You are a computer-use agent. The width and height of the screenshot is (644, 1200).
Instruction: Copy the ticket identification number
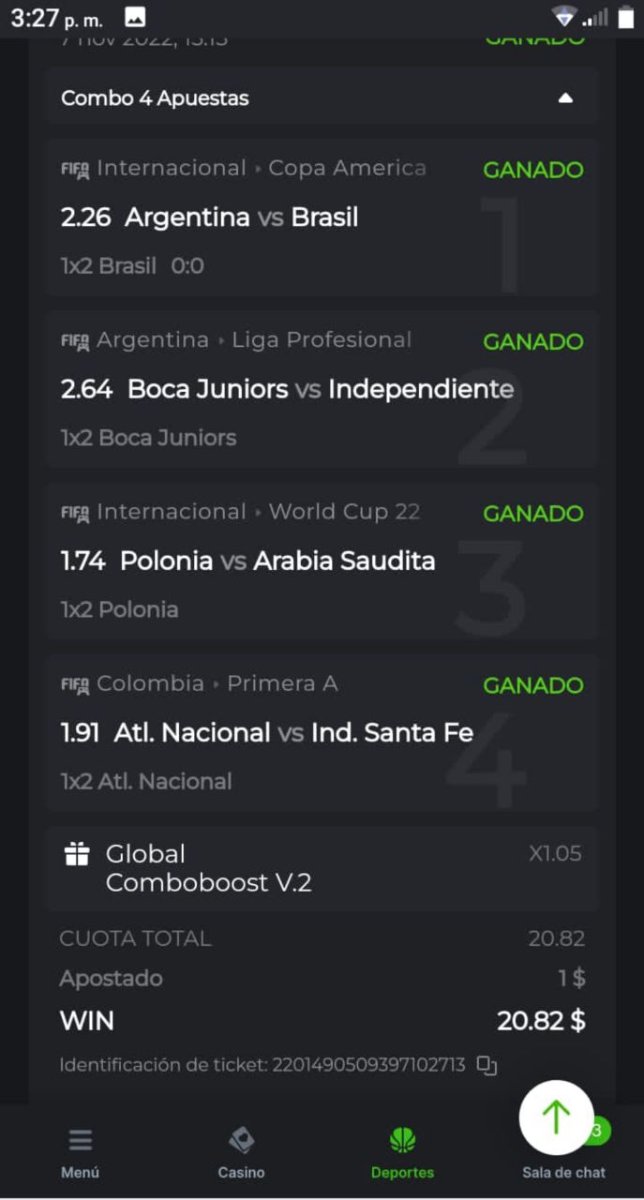coord(487,1065)
